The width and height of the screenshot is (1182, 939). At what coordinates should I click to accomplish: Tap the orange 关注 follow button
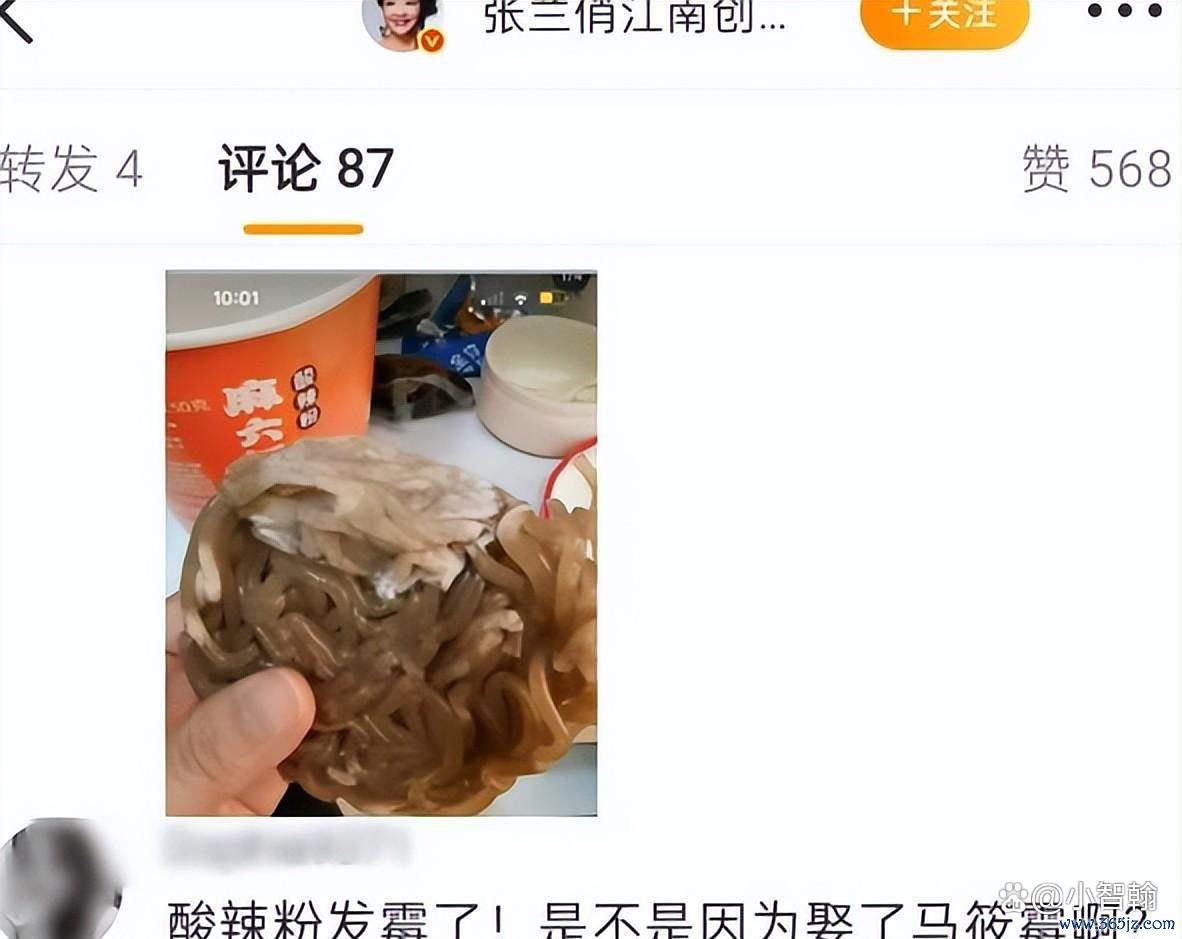pos(944,17)
